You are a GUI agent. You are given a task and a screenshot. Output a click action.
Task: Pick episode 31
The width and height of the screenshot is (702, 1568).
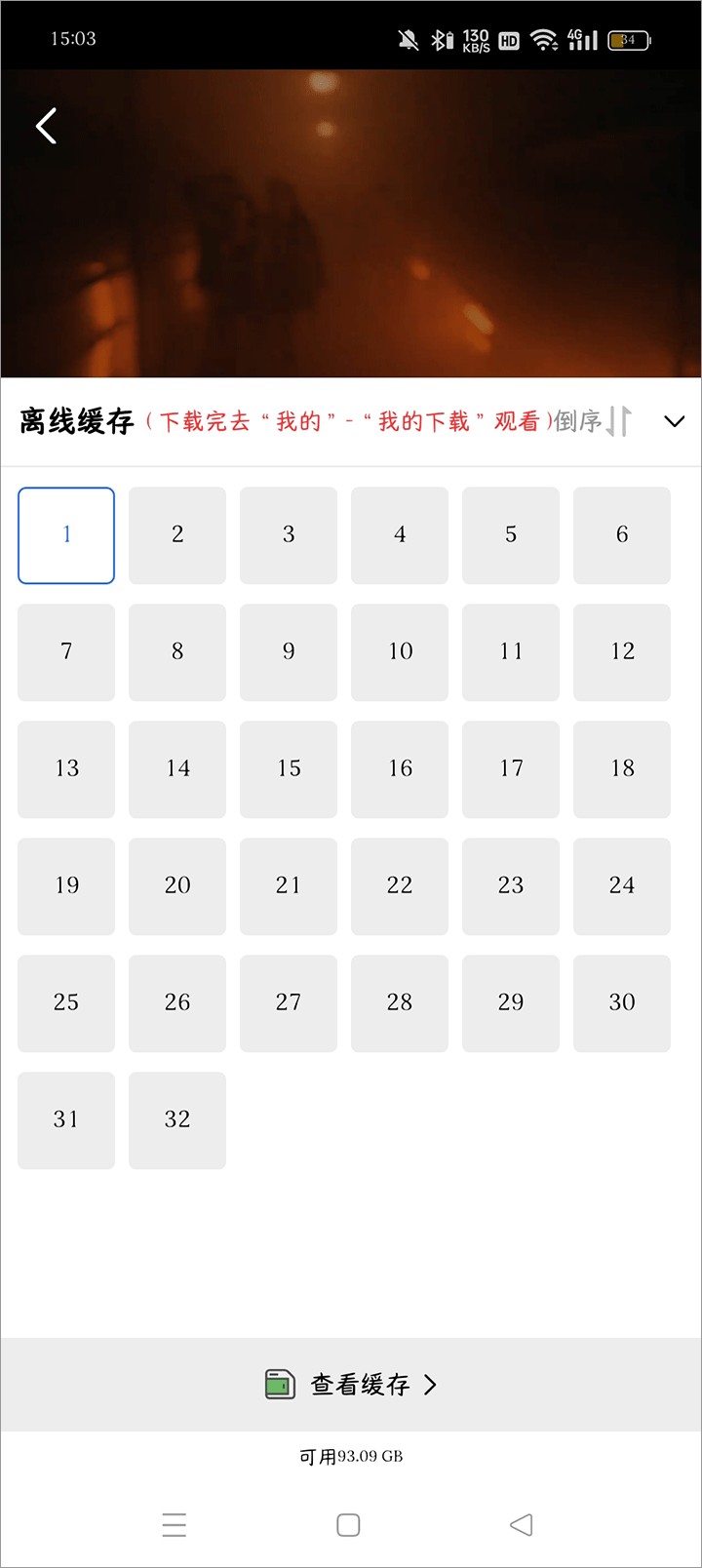click(x=66, y=1120)
